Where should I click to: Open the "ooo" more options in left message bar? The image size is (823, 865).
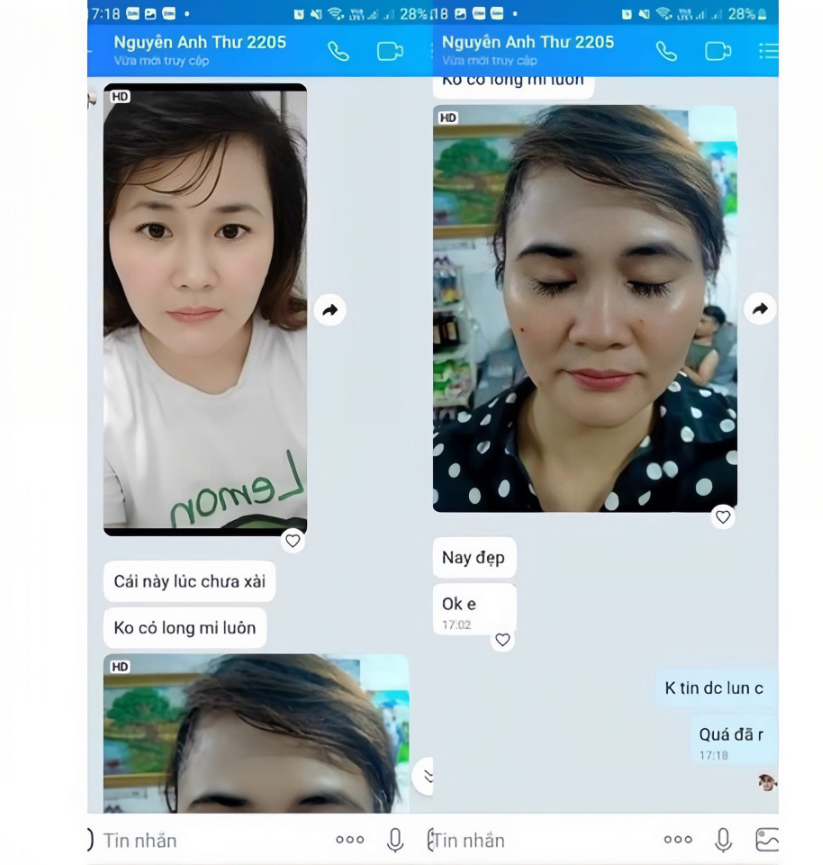point(349,840)
